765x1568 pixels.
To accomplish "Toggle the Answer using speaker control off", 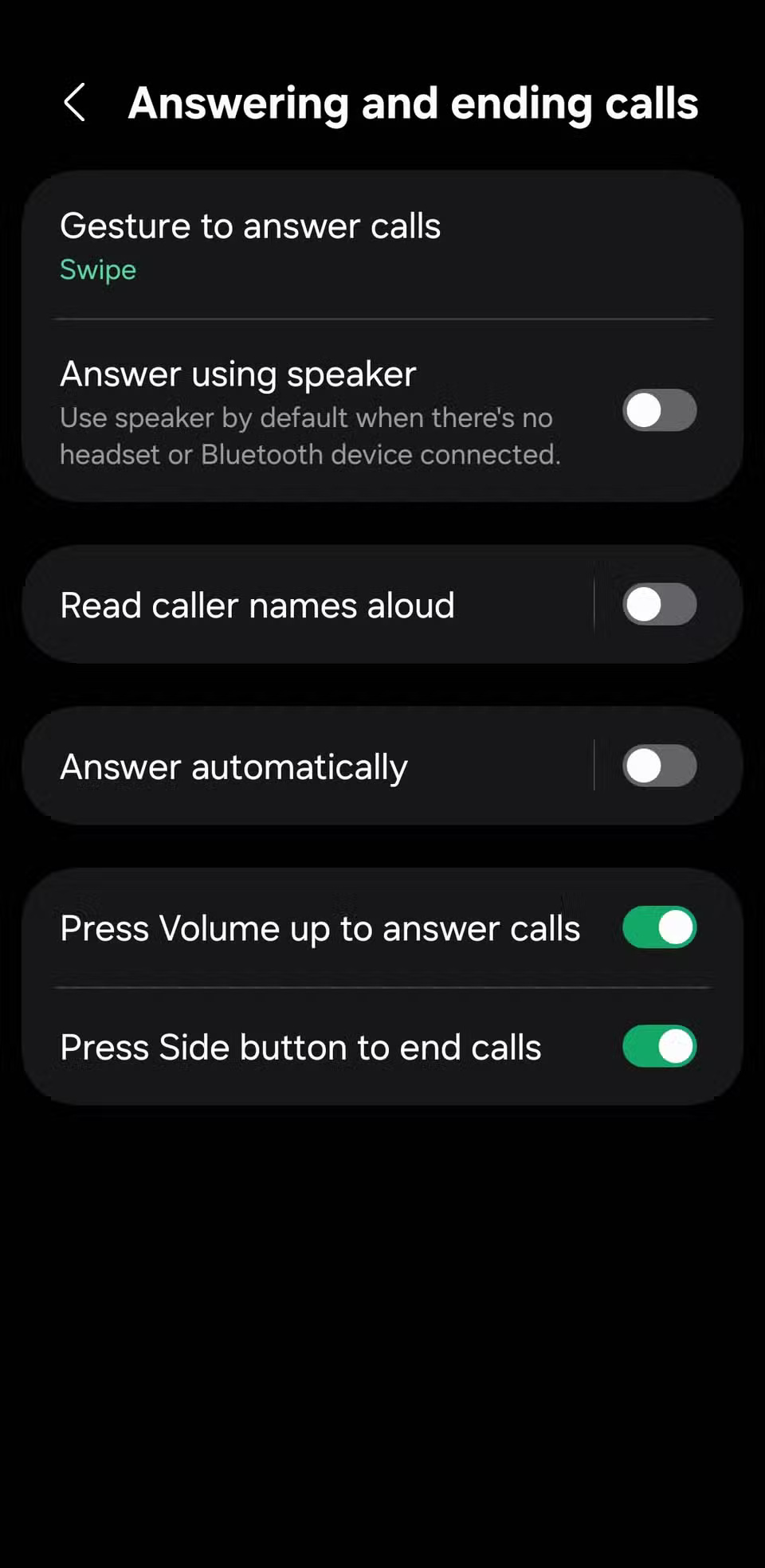I will [x=659, y=410].
